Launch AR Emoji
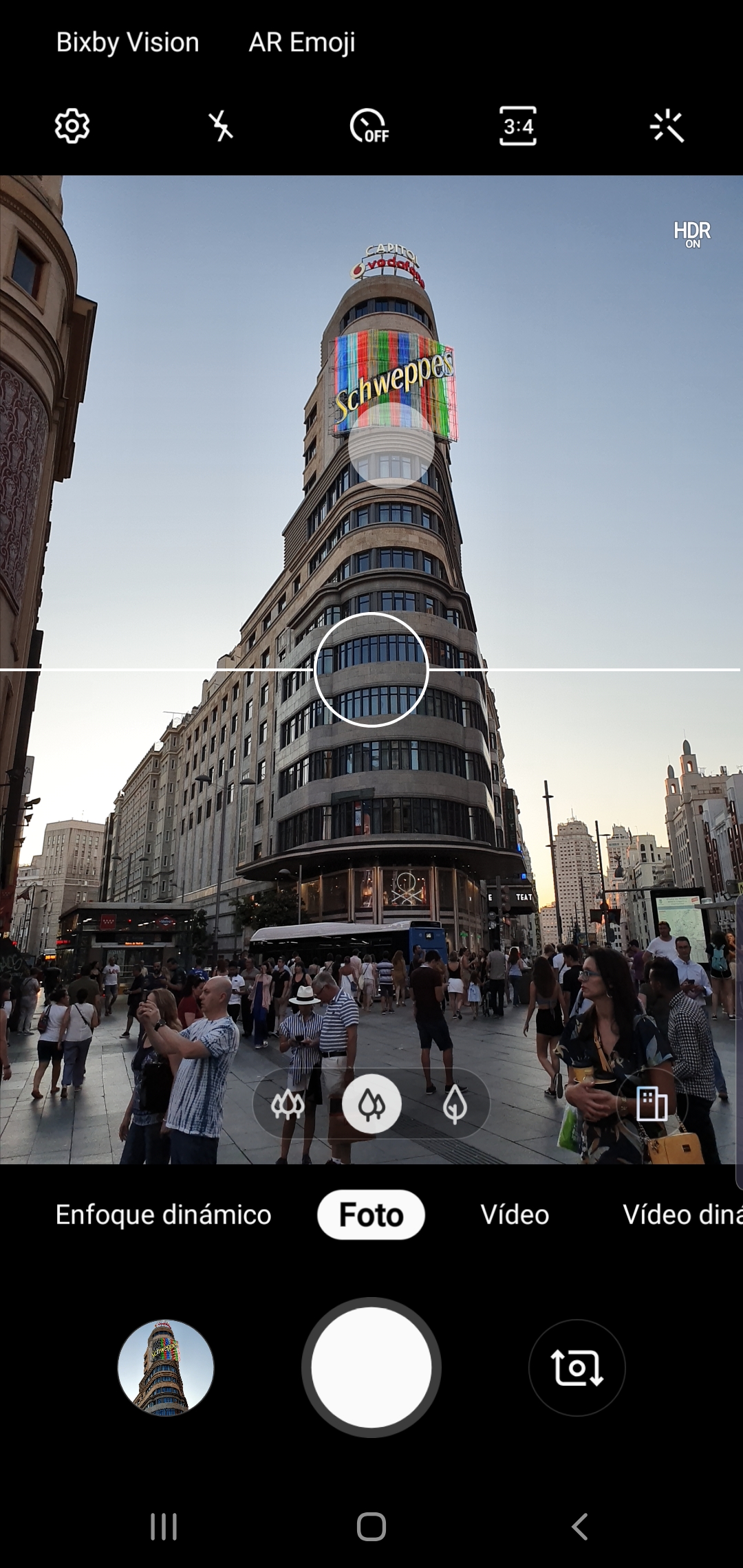Screen dimensions: 743x1568 coord(302,43)
